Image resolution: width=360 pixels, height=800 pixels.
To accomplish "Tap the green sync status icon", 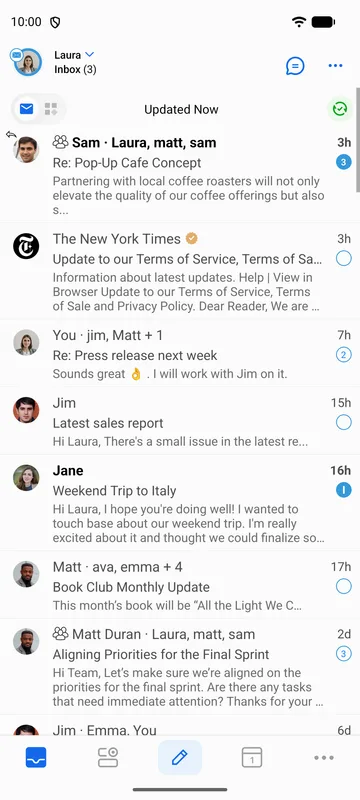I will click(339, 109).
